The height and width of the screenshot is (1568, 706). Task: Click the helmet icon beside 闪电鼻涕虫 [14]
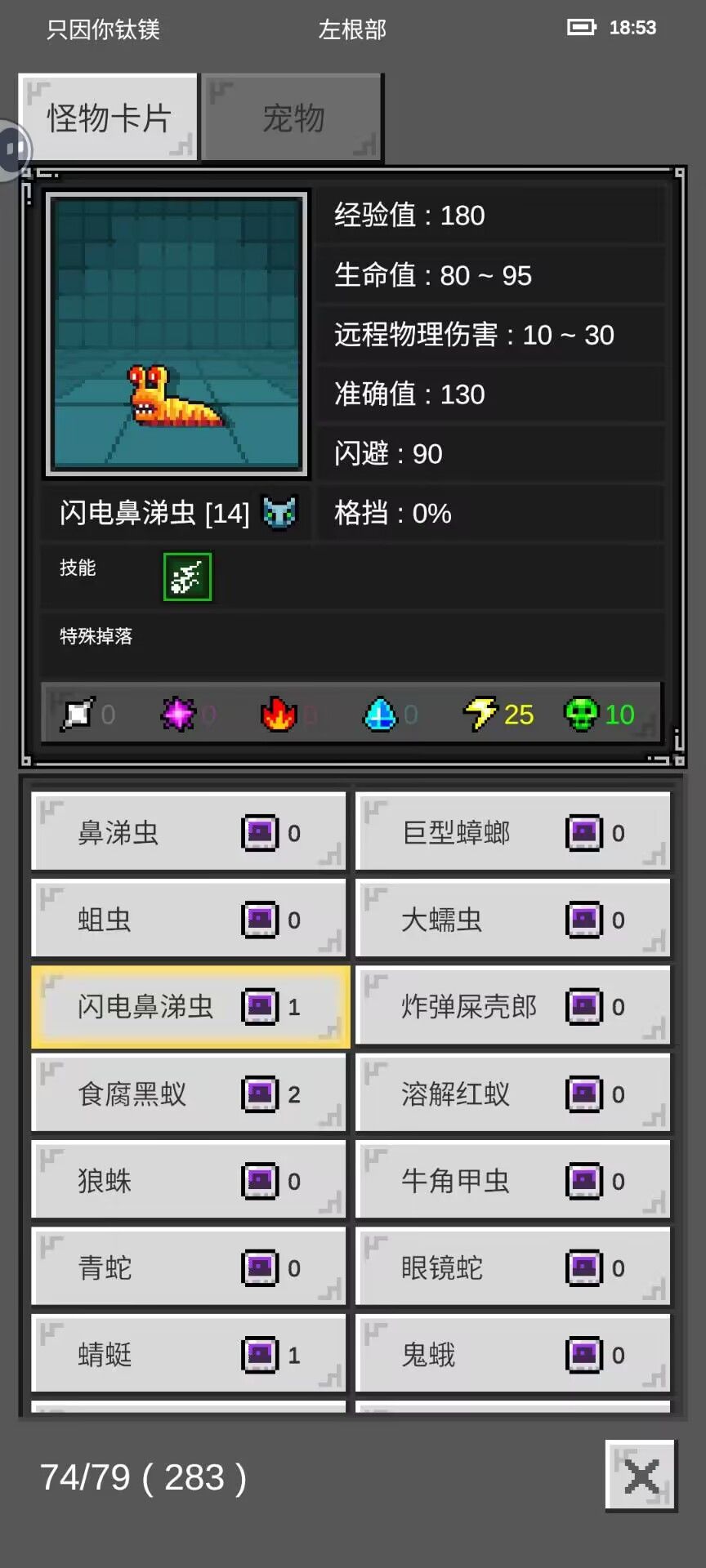(x=279, y=513)
